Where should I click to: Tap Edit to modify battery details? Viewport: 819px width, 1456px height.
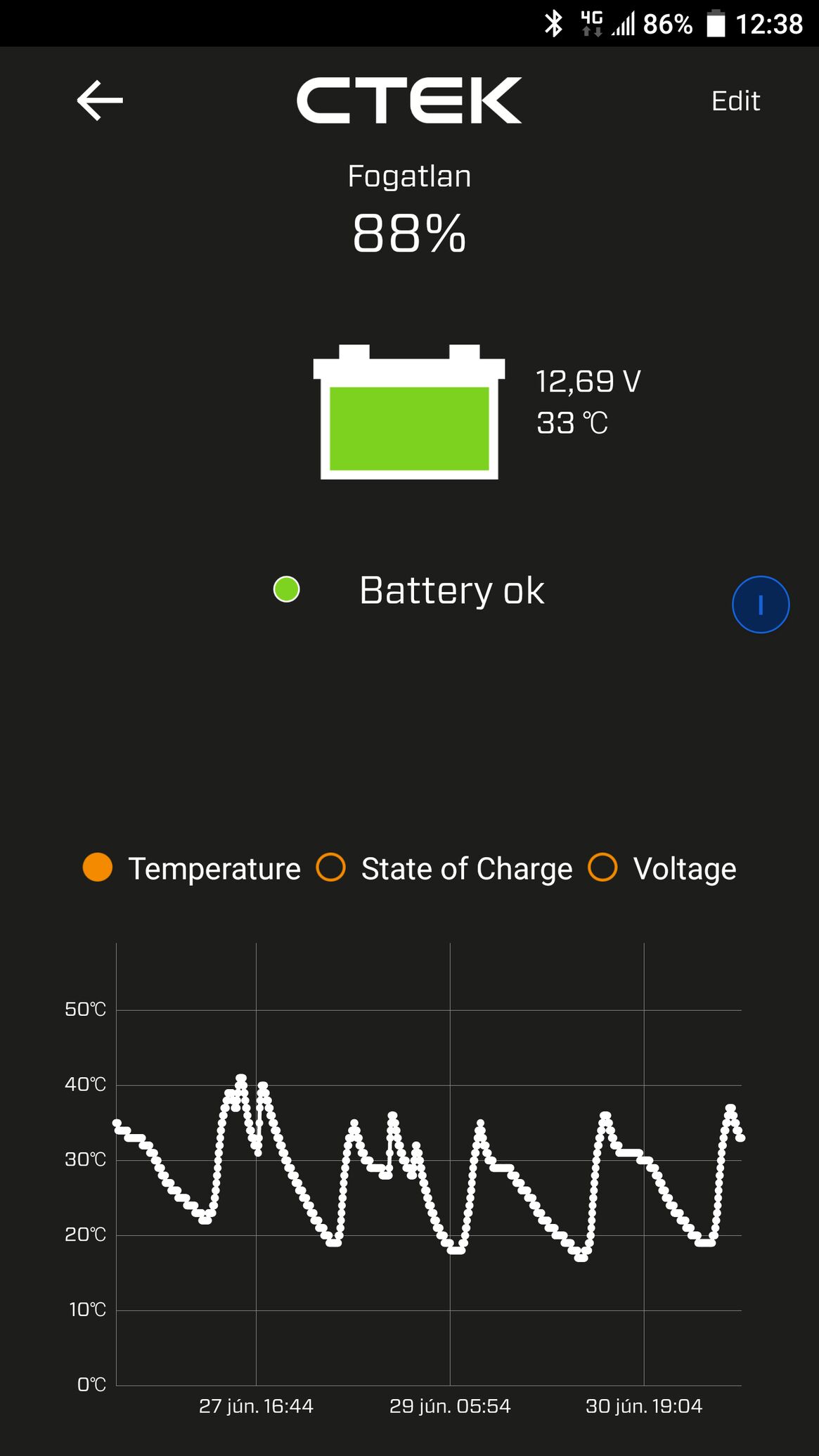(x=735, y=101)
